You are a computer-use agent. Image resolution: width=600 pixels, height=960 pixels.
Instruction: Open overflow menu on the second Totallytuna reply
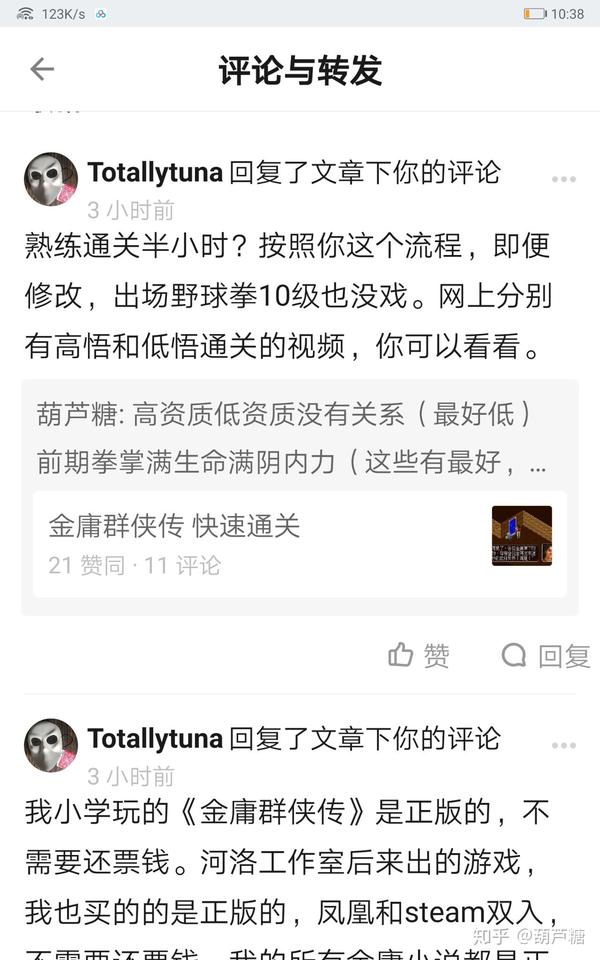563,746
